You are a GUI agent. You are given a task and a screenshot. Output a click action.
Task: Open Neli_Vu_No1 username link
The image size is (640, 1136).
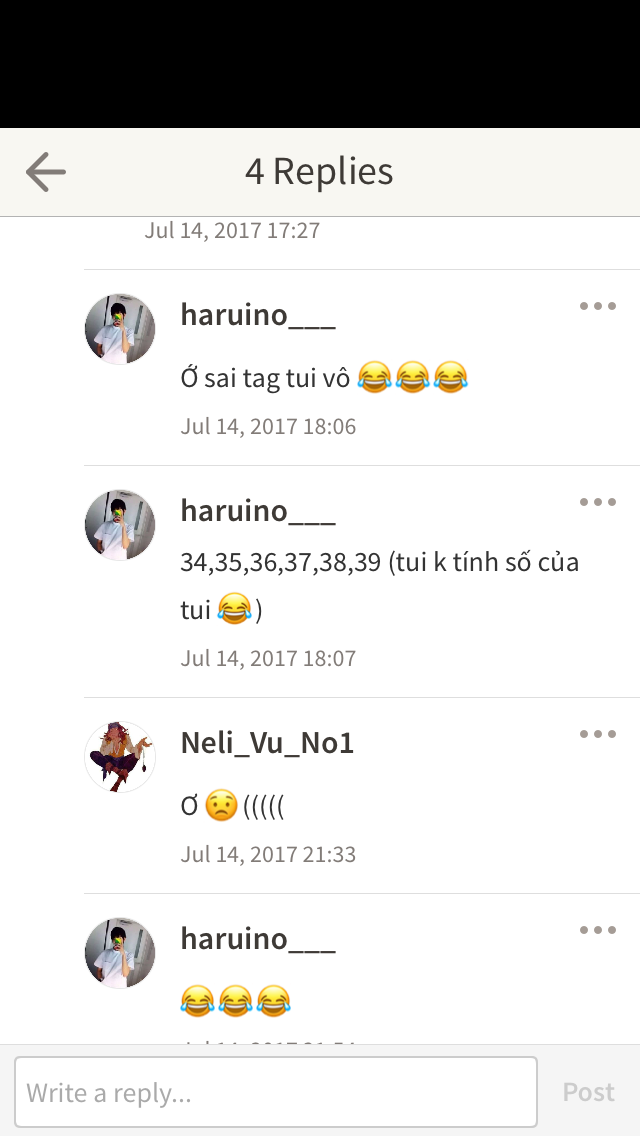tap(267, 743)
